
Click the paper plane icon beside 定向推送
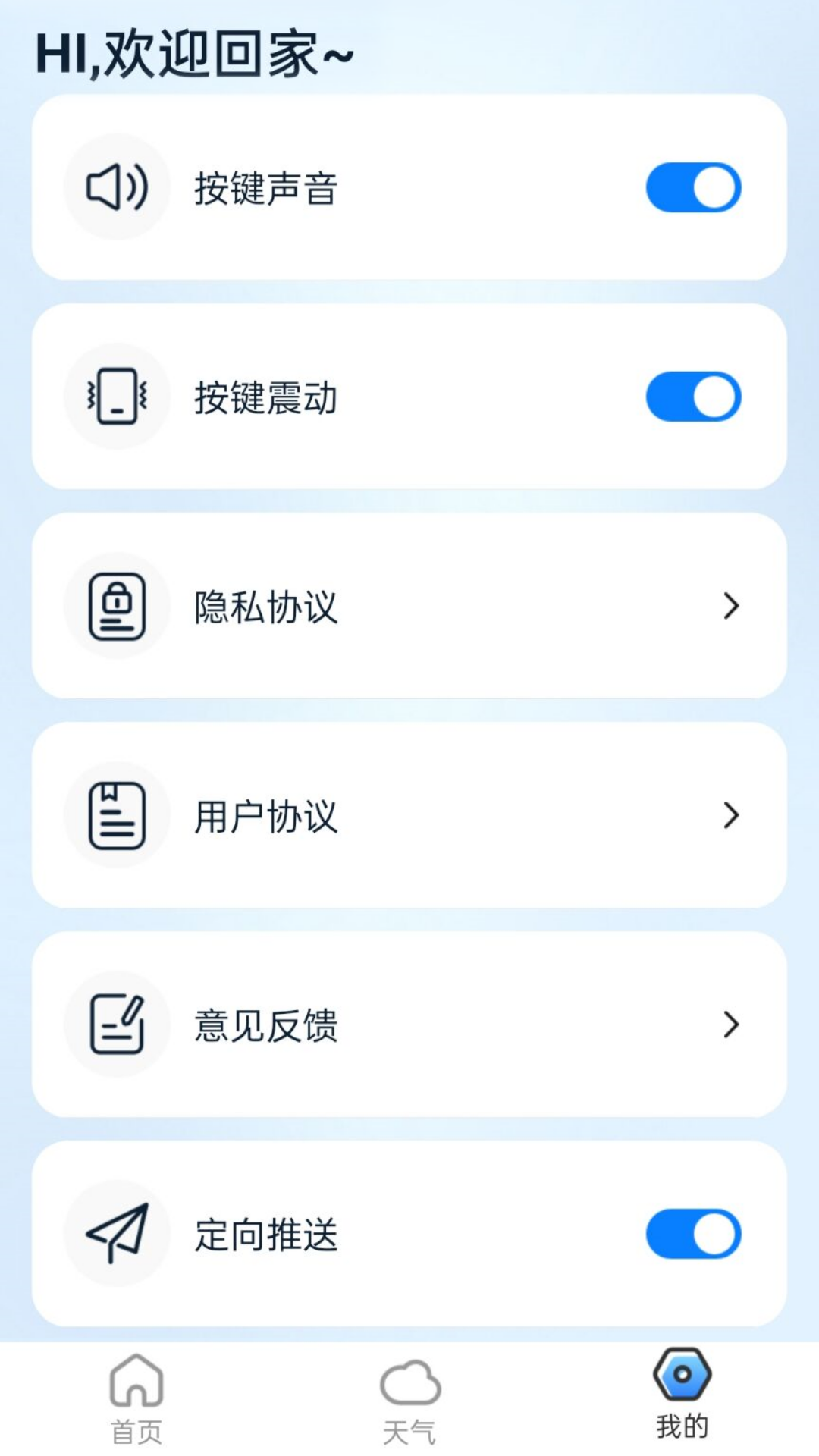(115, 1232)
